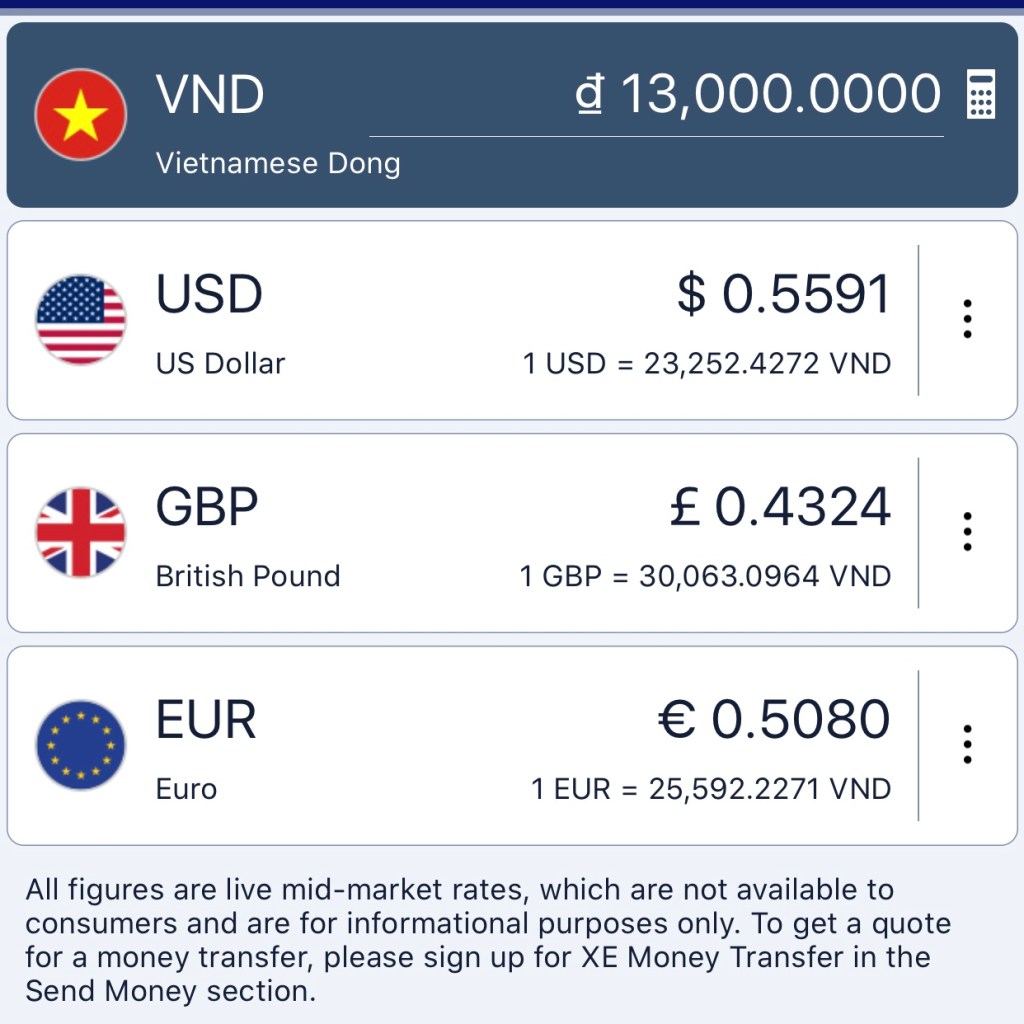Screen dimensions: 1024x1024
Task: Open the calculator next to VND amount
Action: pyautogui.click(x=981, y=96)
